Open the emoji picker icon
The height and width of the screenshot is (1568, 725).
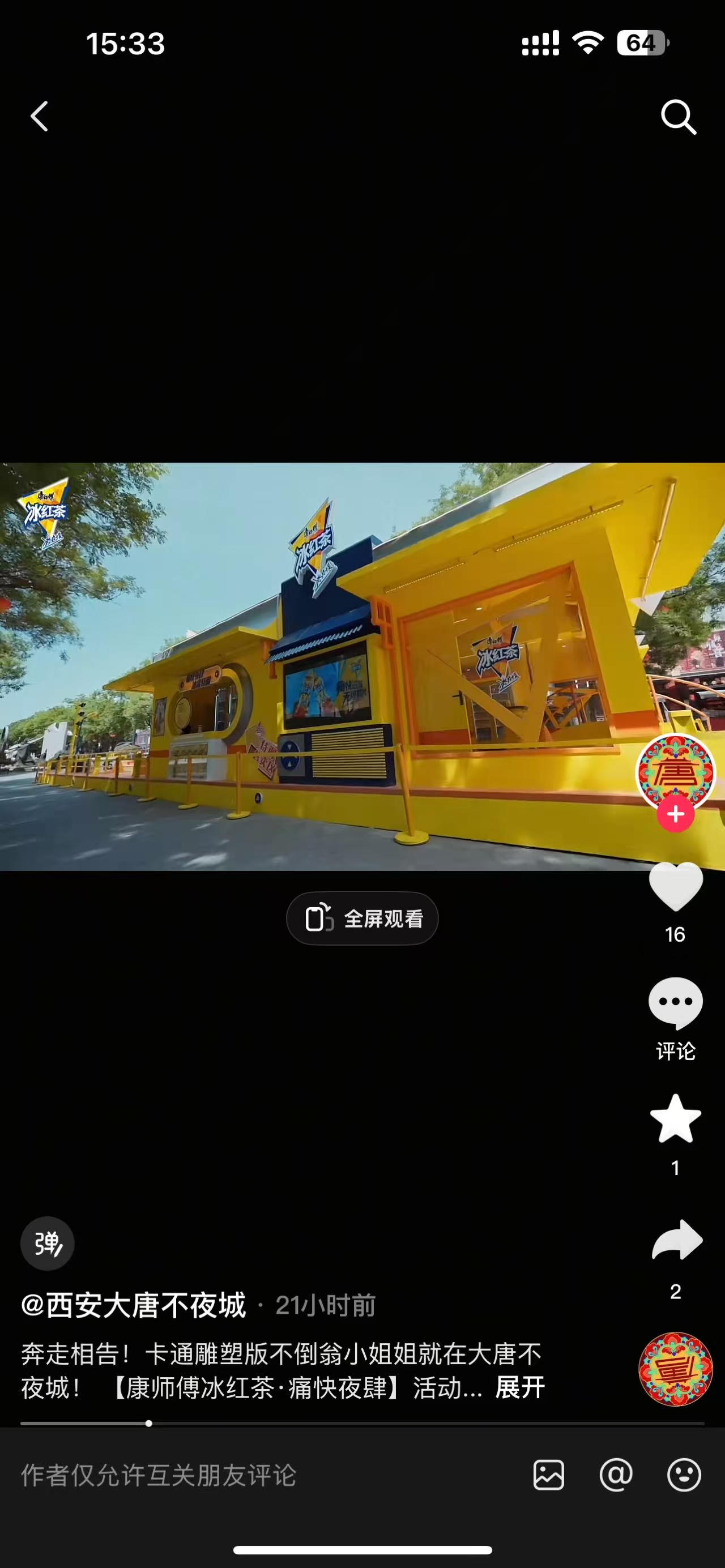[x=684, y=1476]
